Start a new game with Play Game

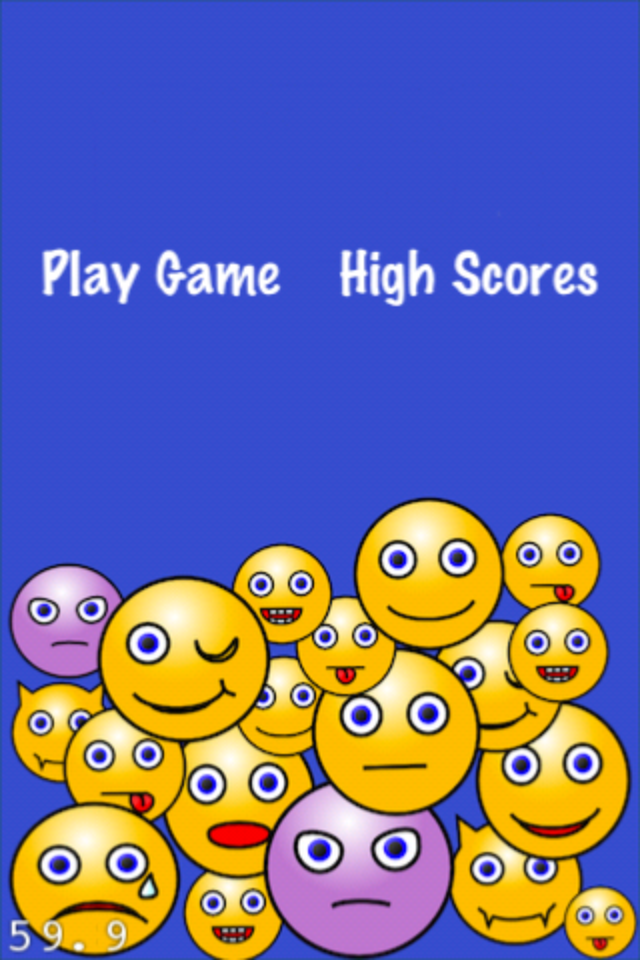[x=160, y=275]
